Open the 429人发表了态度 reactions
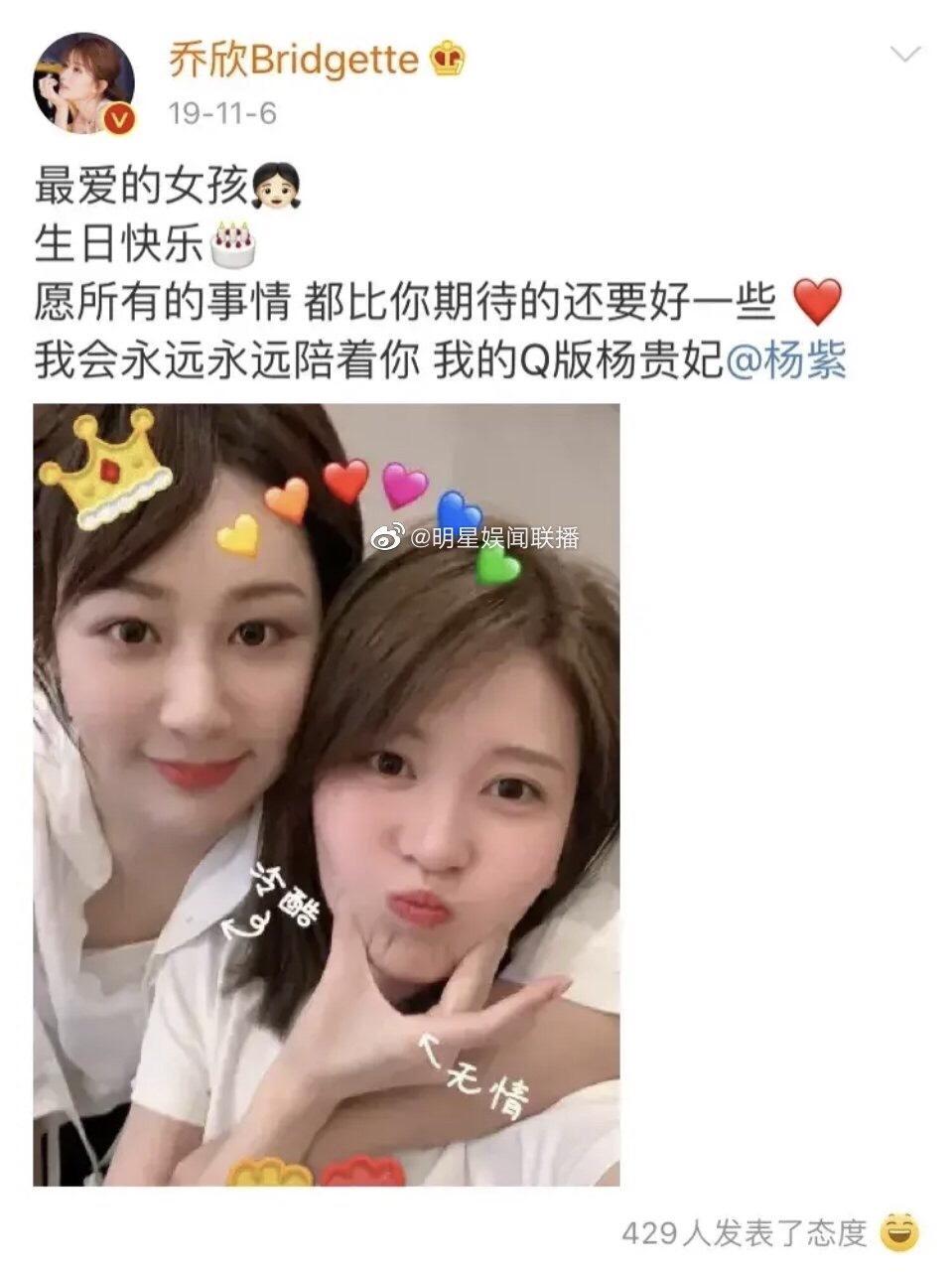952x1275 pixels. [745, 1233]
